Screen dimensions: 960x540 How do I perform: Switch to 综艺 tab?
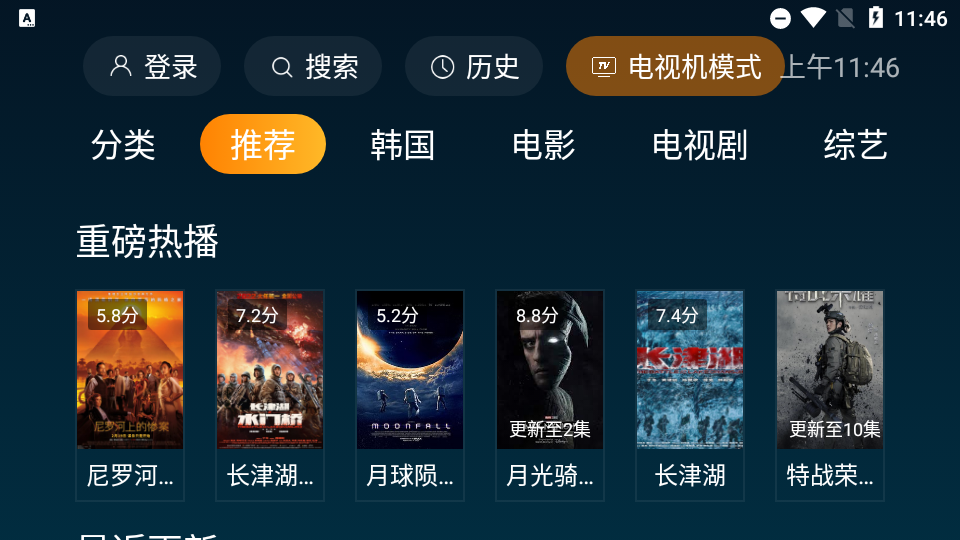[855, 145]
